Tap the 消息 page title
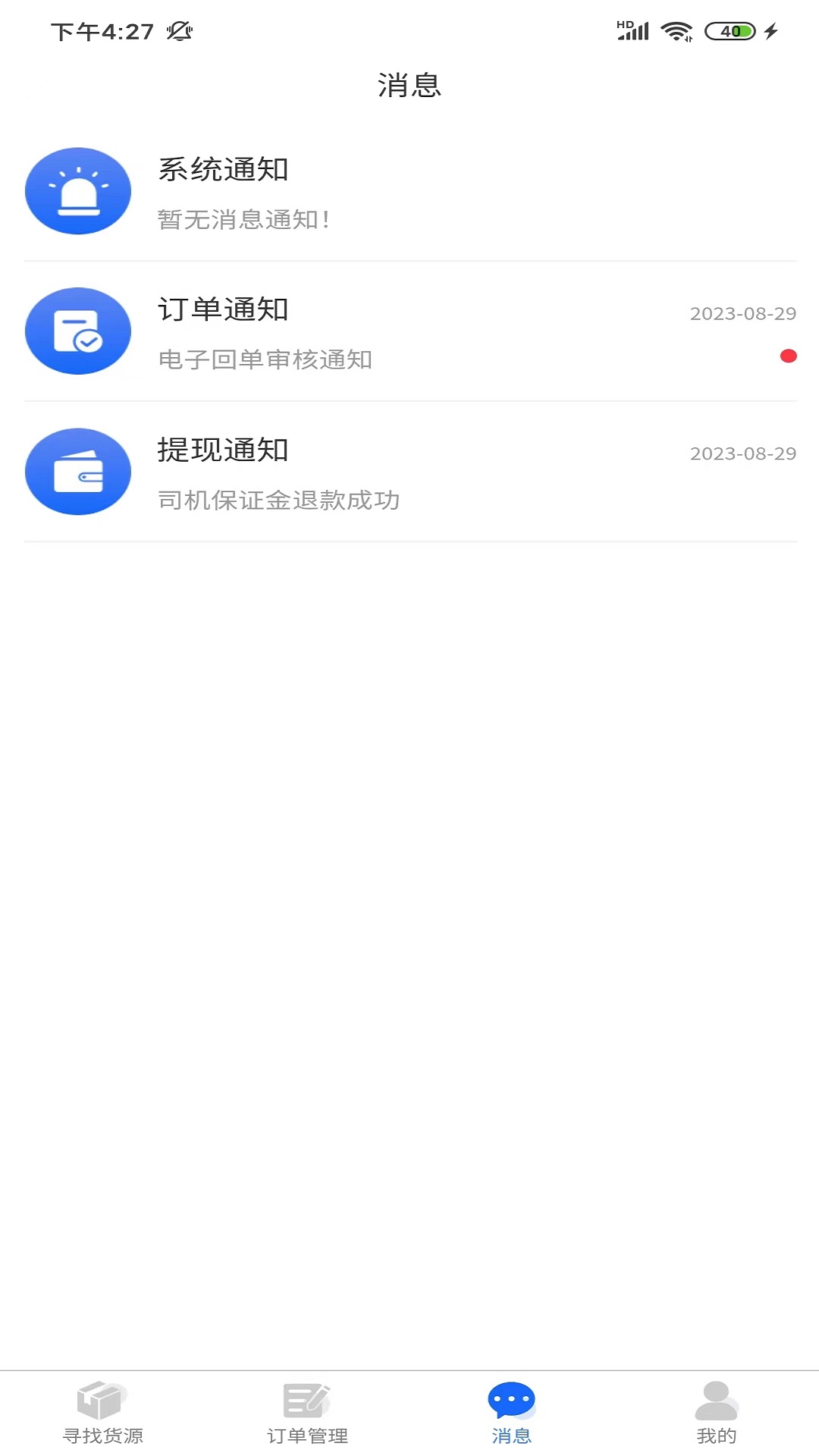The image size is (819, 1456). click(x=409, y=86)
